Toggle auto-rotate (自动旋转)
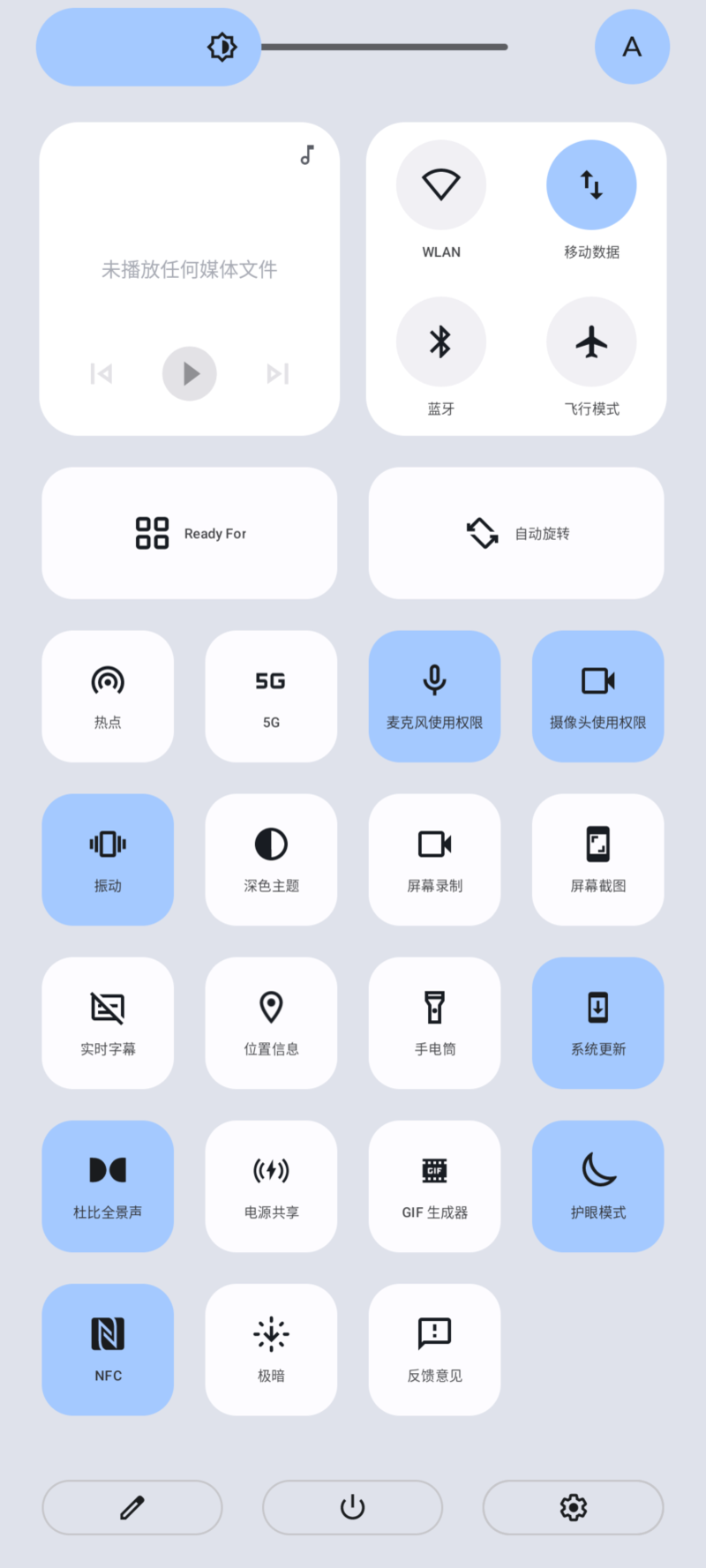The width and height of the screenshot is (706, 1568). (516, 533)
